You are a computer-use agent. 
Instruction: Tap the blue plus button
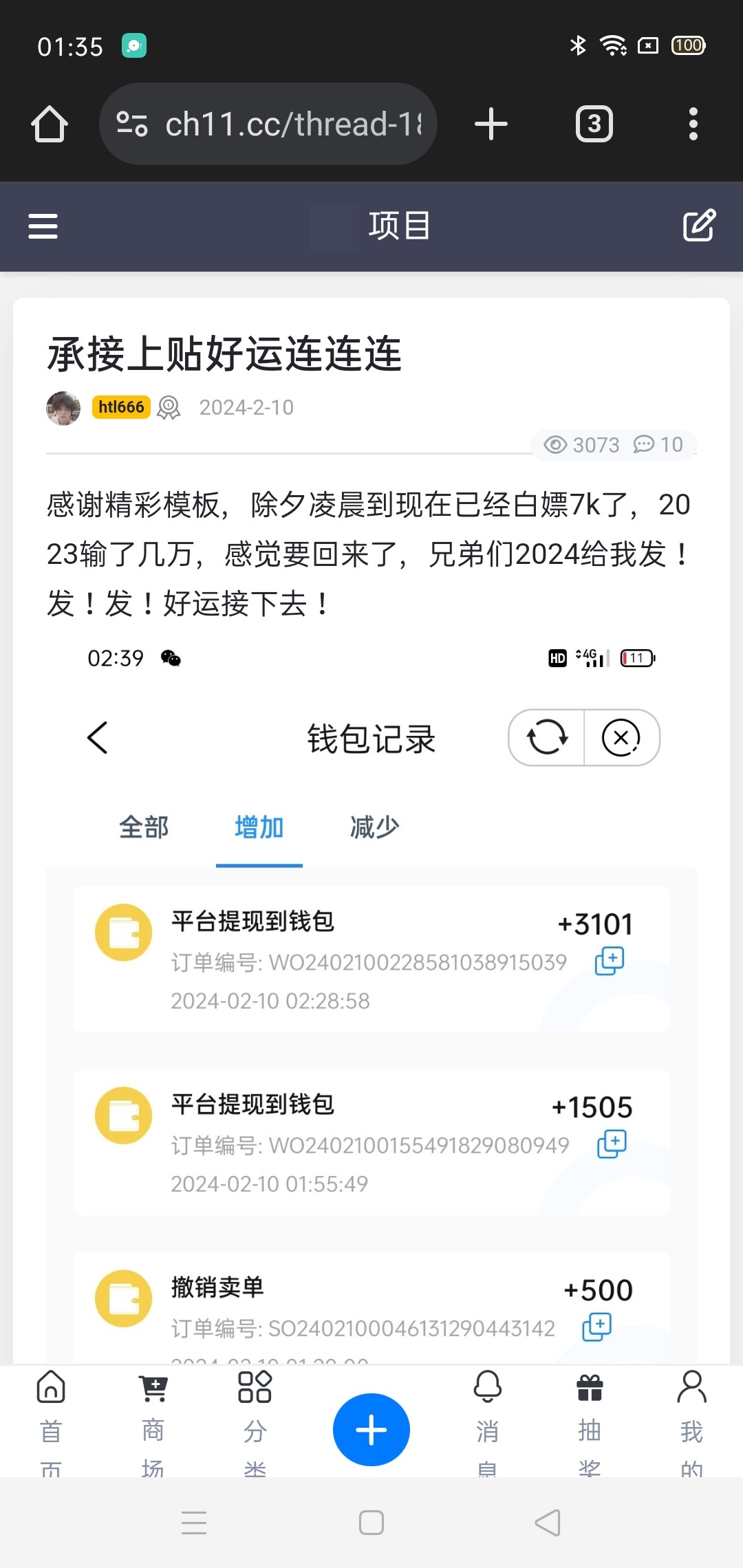point(371,1430)
